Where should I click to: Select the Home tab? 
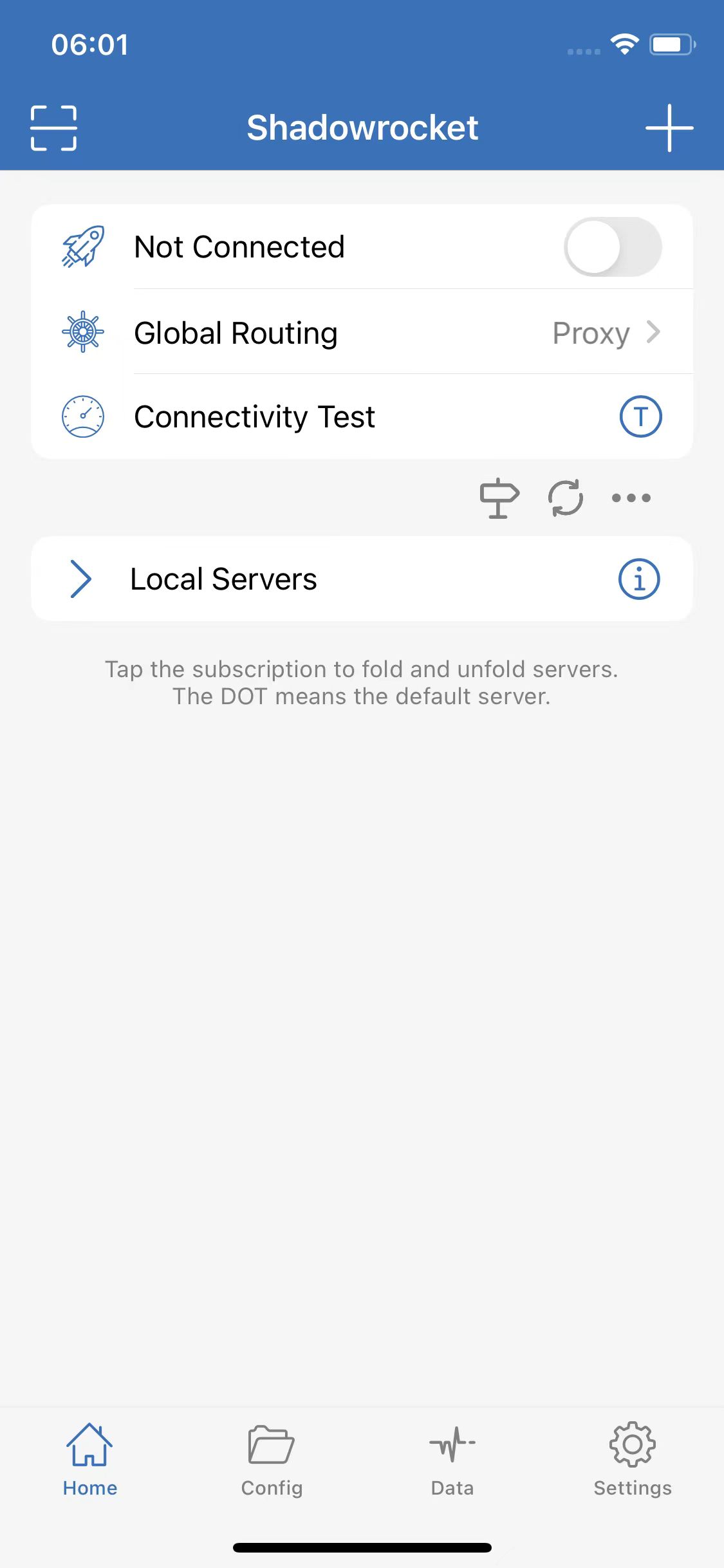pos(90,1460)
